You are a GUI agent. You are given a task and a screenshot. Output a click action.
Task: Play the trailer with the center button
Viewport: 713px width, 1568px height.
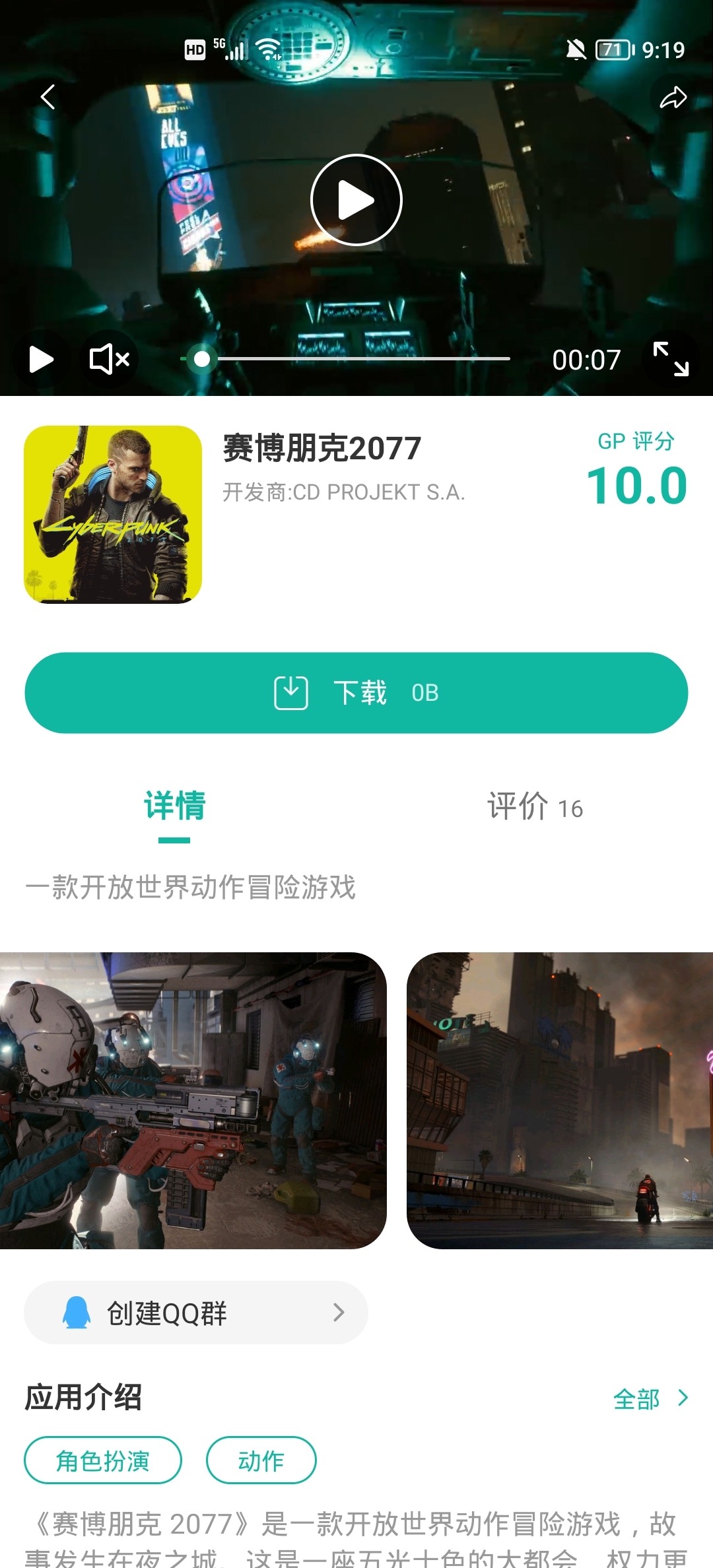coord(356,200)
